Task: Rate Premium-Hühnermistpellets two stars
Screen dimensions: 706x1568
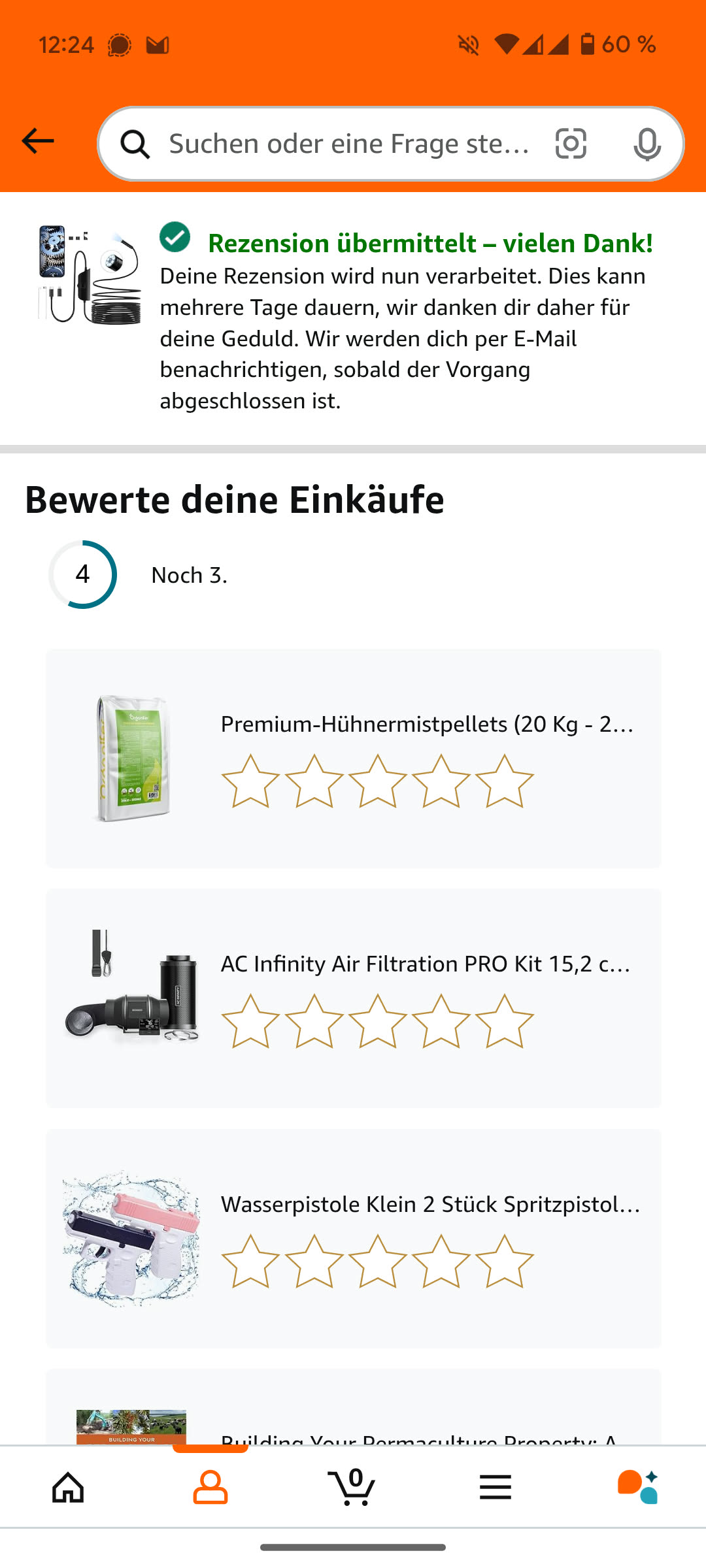Action: (314, 781)
